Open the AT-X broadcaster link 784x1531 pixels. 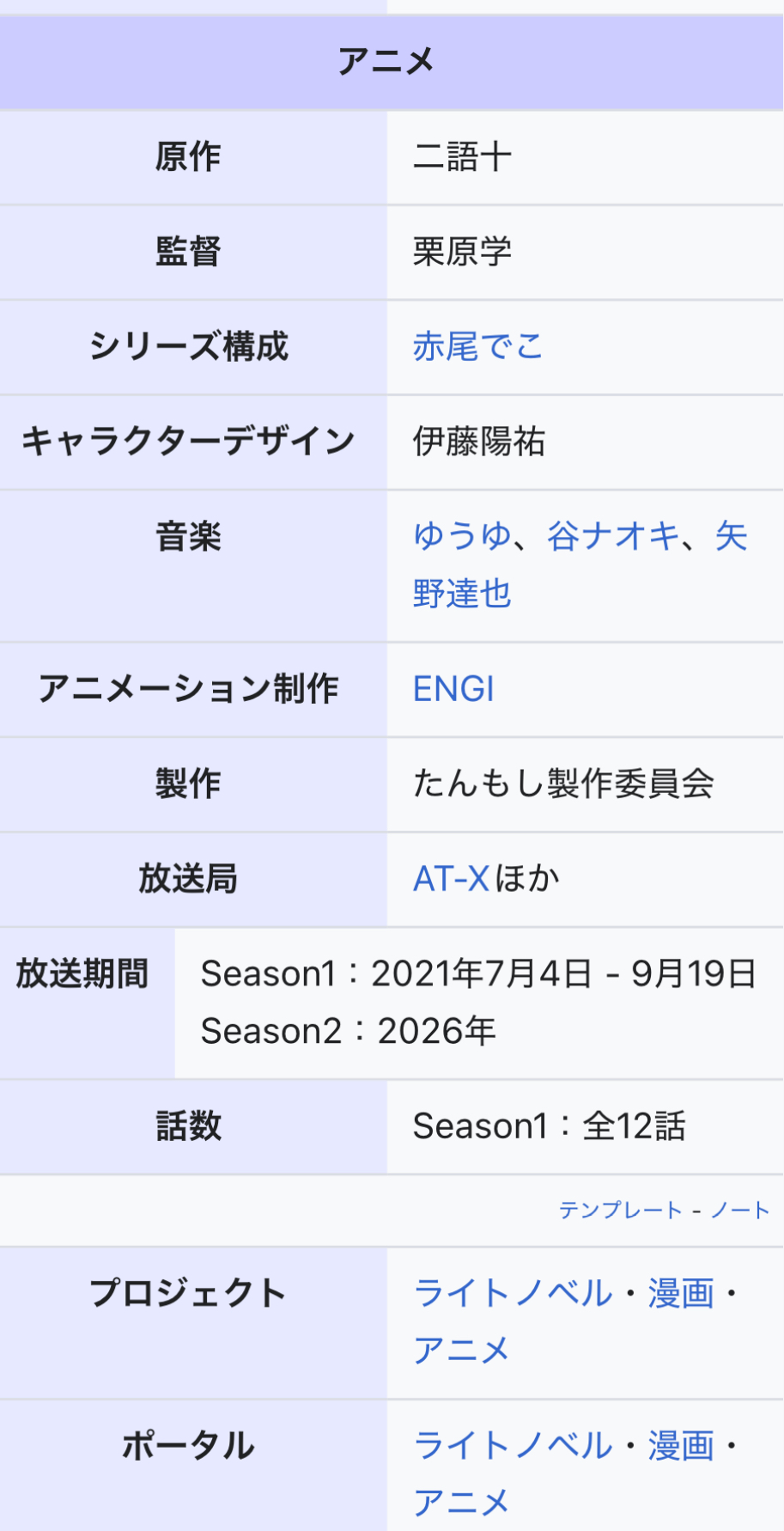coord(451,879)
